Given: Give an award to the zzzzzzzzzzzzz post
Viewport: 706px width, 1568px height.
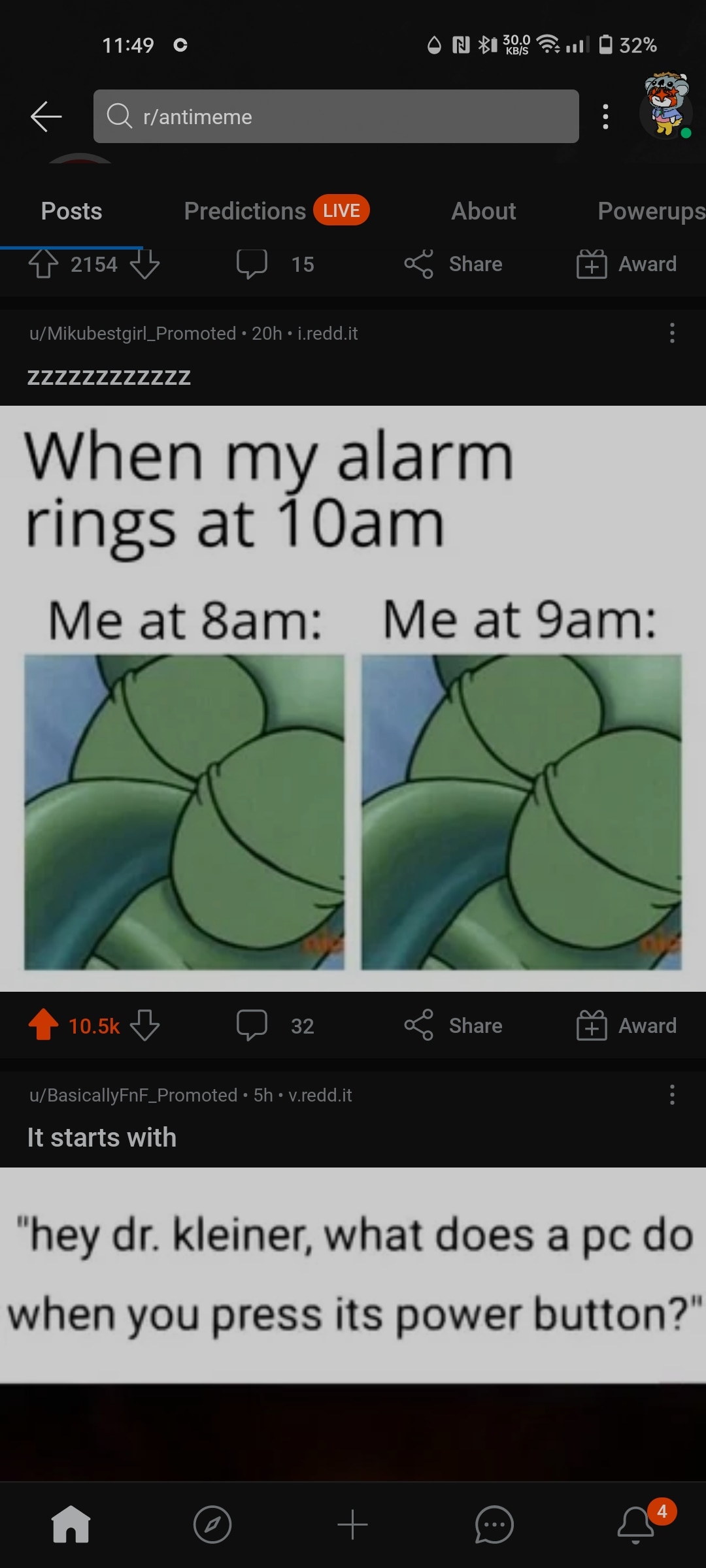Looking at the screenshot, I should (x=626, y=1025).
